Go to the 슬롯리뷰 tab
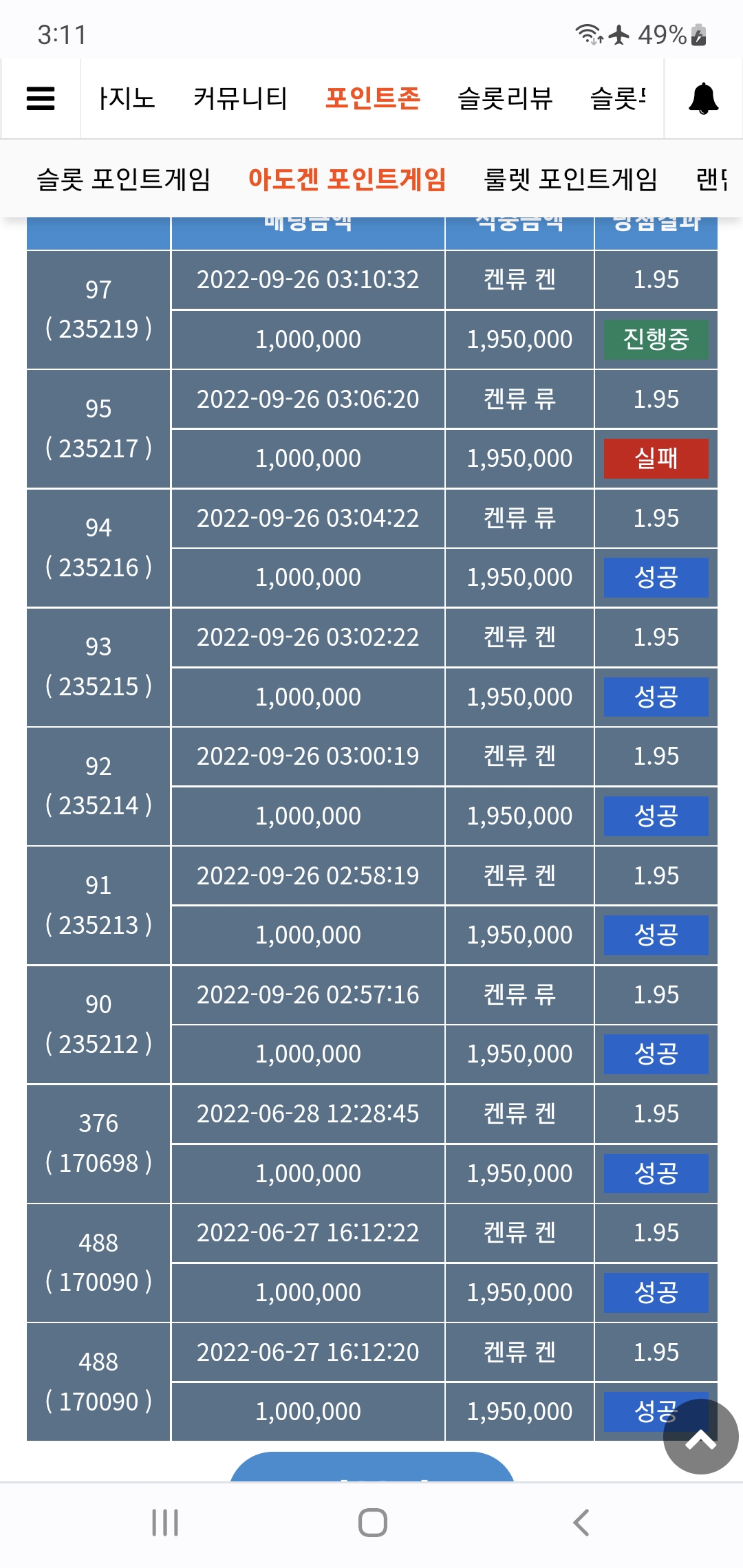The image size is (743, 1568). (506, 98)
